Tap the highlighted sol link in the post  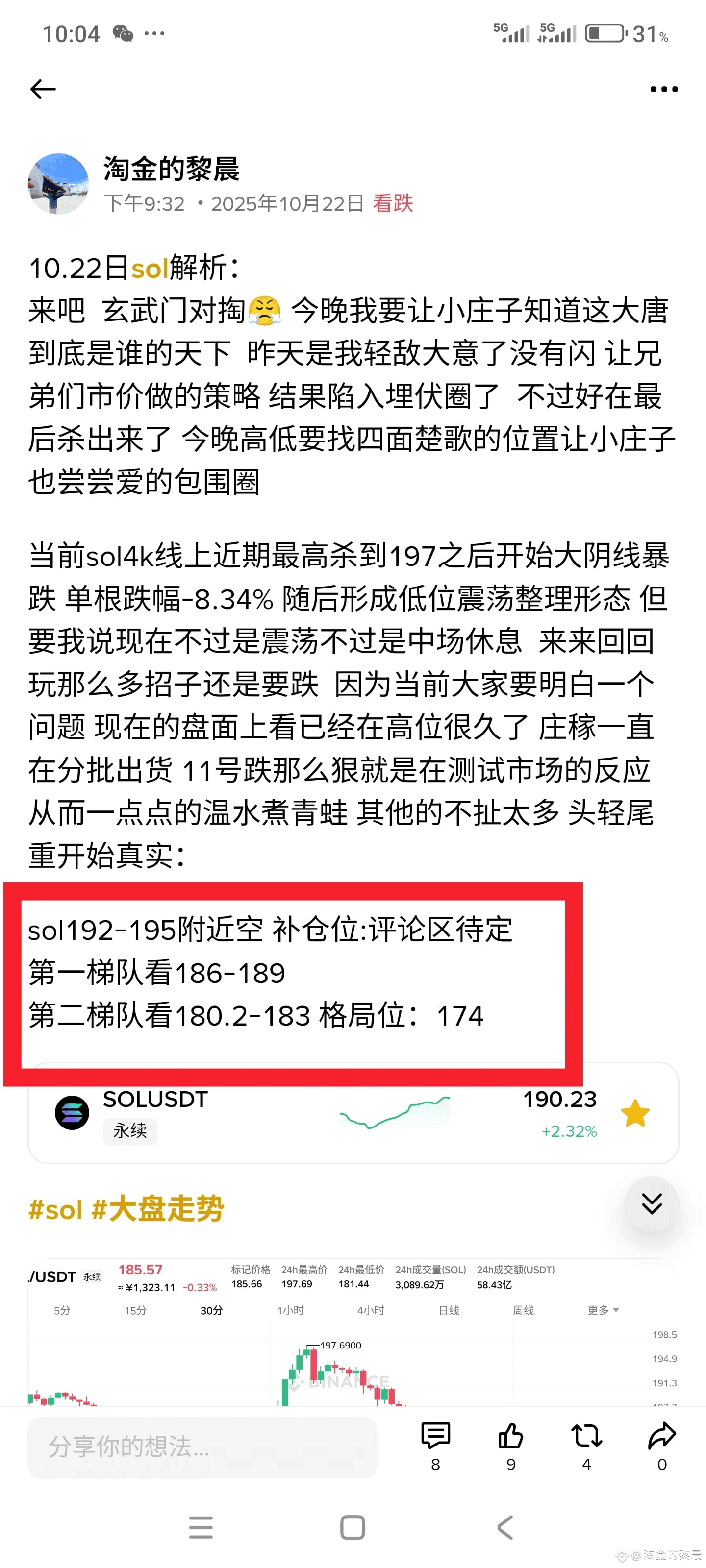pos(149,269)
